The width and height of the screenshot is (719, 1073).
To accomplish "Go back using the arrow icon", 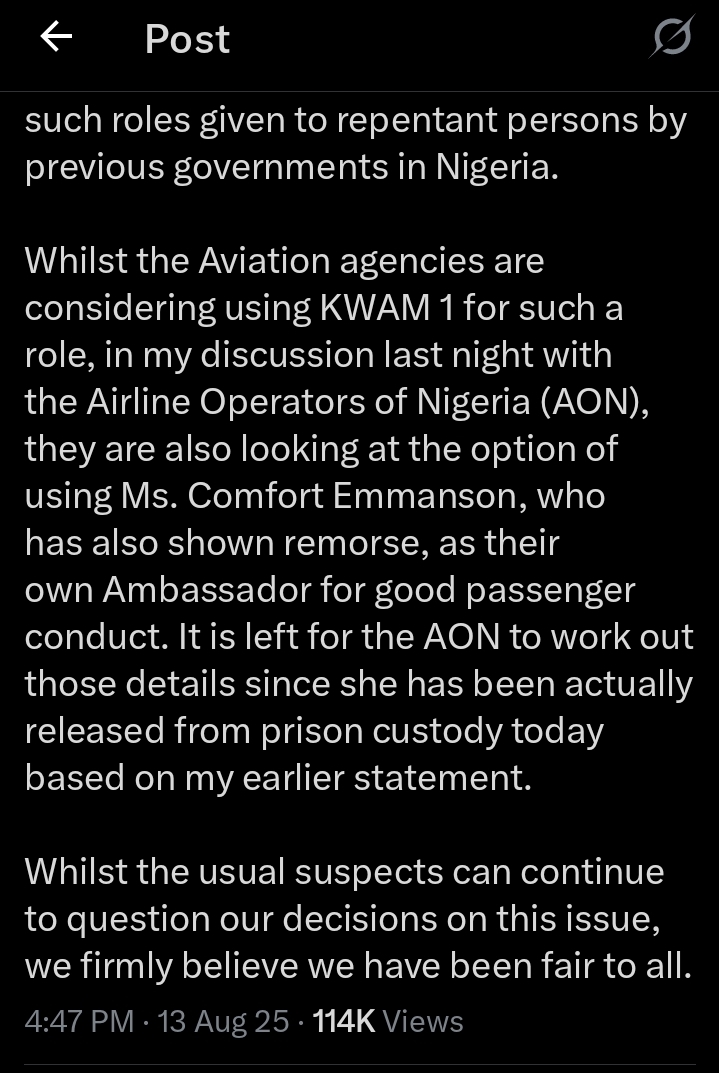I will coord(56,38).
